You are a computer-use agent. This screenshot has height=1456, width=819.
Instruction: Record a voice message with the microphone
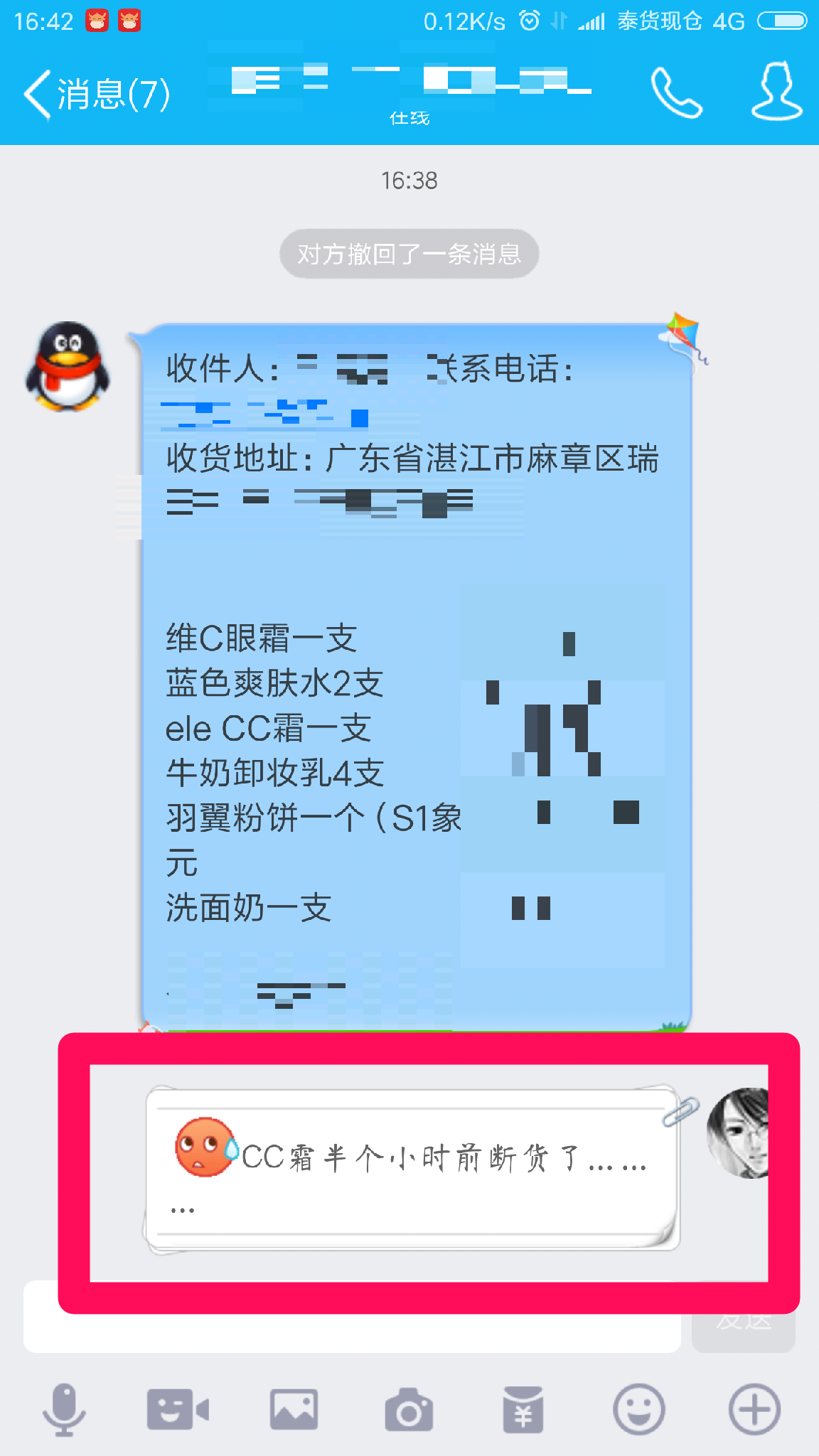pyautogui.click(x=64, y=1410)
